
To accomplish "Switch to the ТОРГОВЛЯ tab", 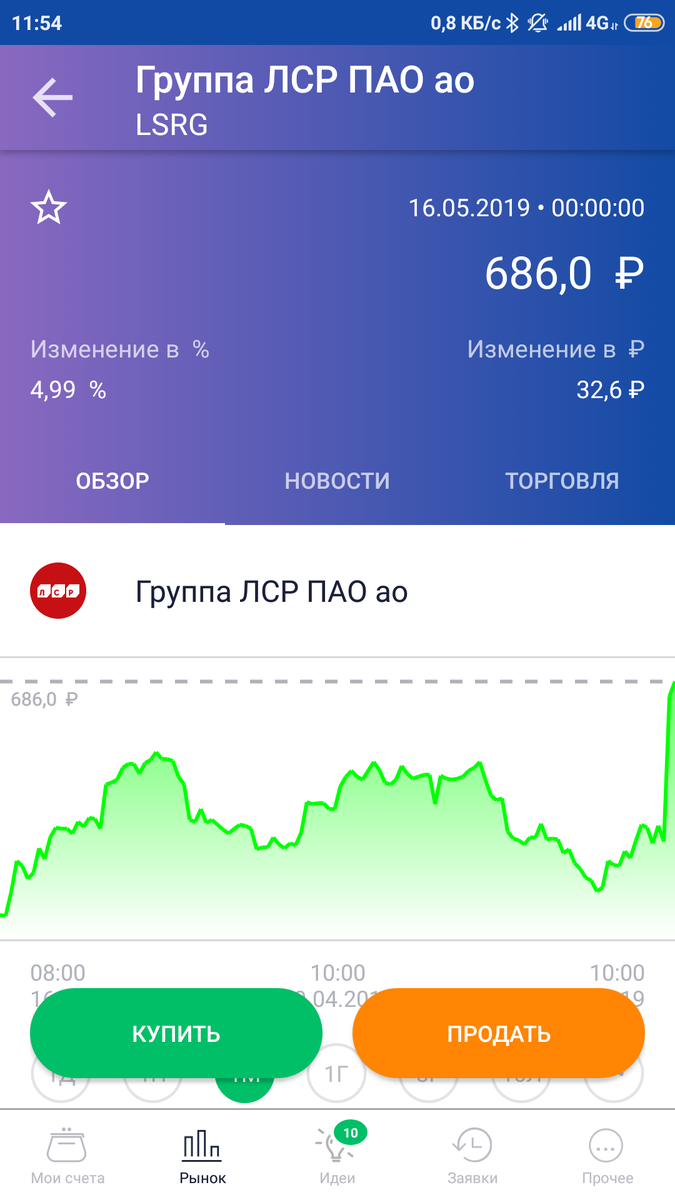I will pos(562,481).
